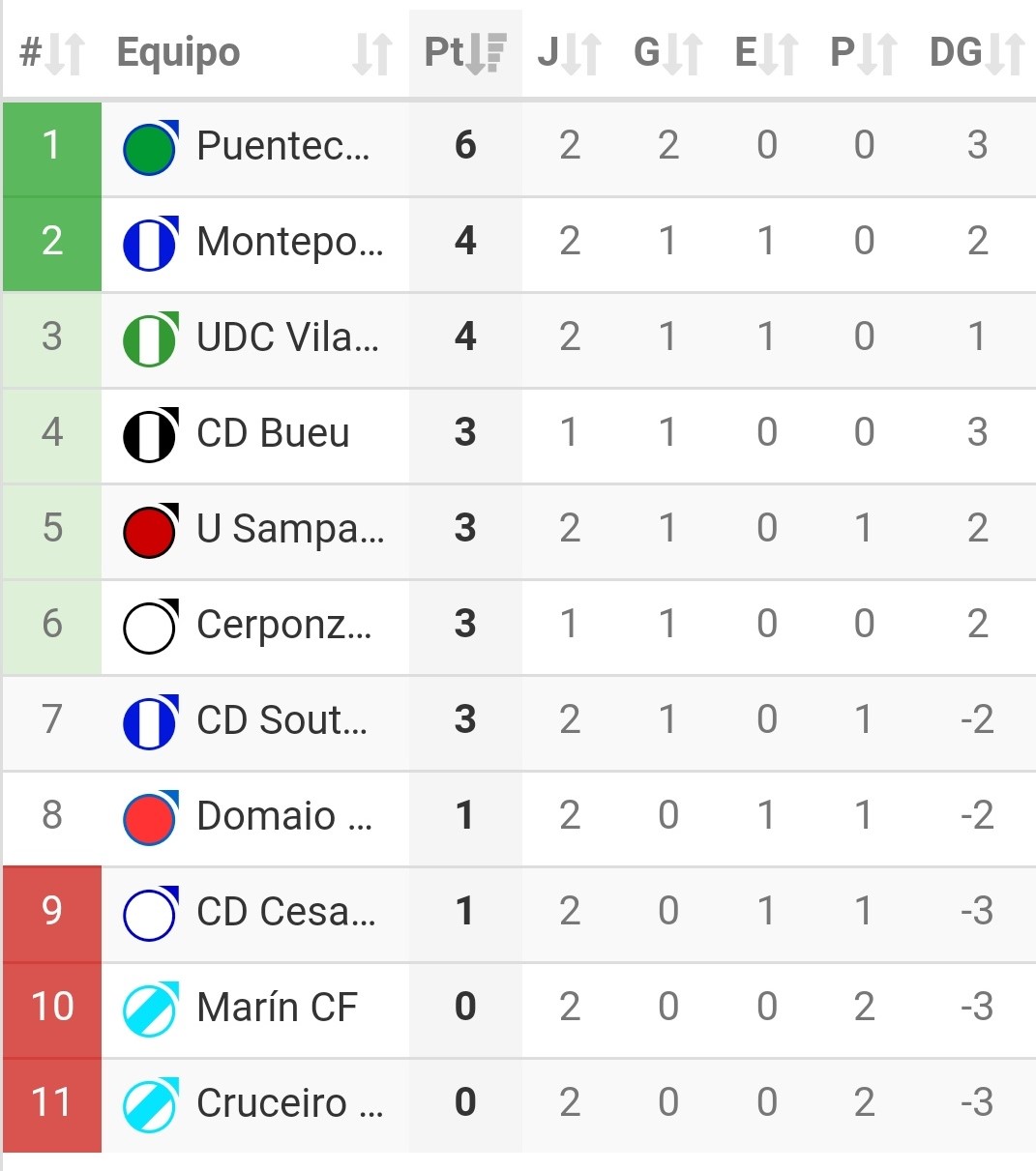
Task: Sort by E draws column
Action: click(x=766, y=53)
